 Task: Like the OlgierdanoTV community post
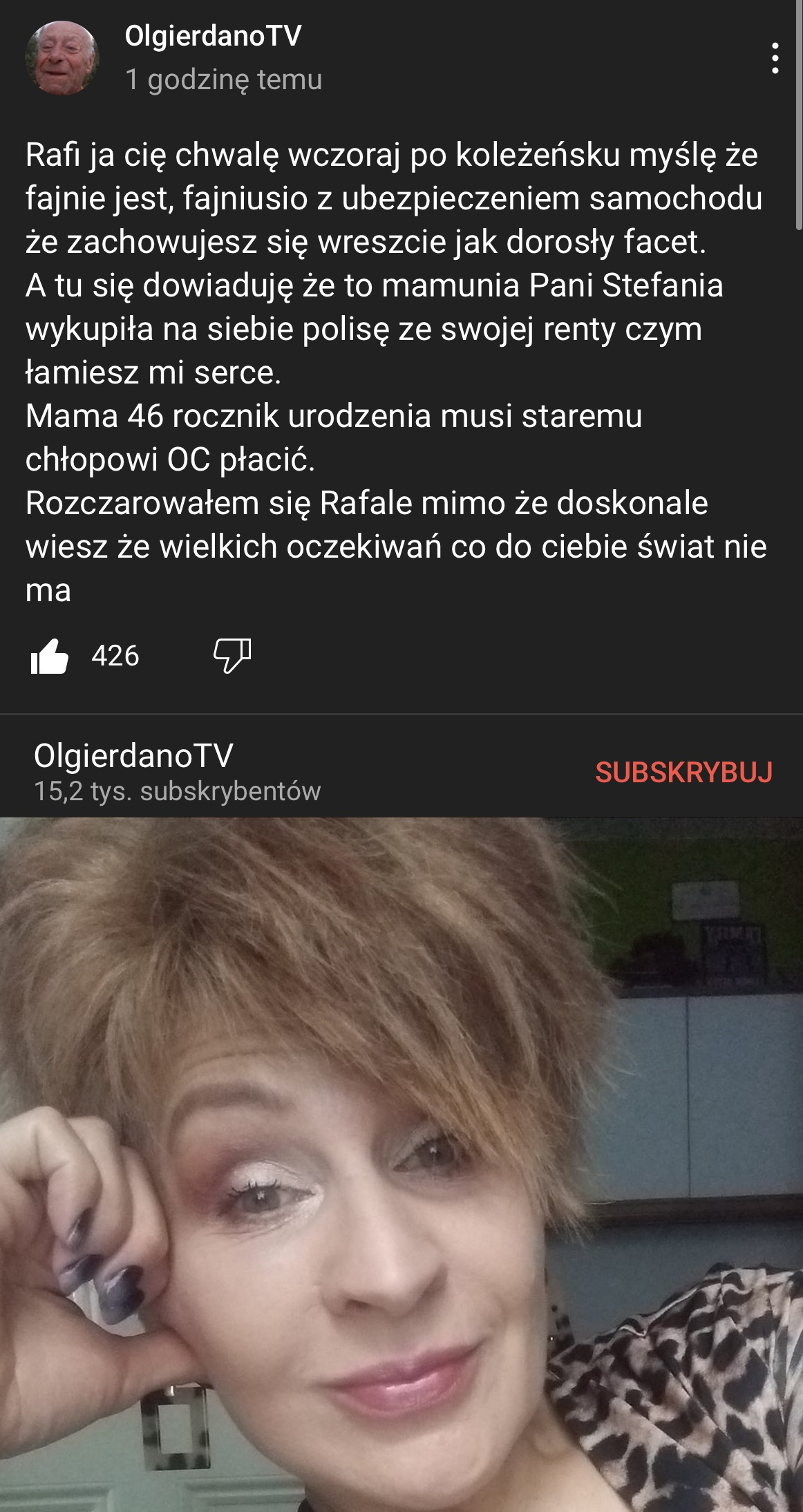(x=50, y=656)
